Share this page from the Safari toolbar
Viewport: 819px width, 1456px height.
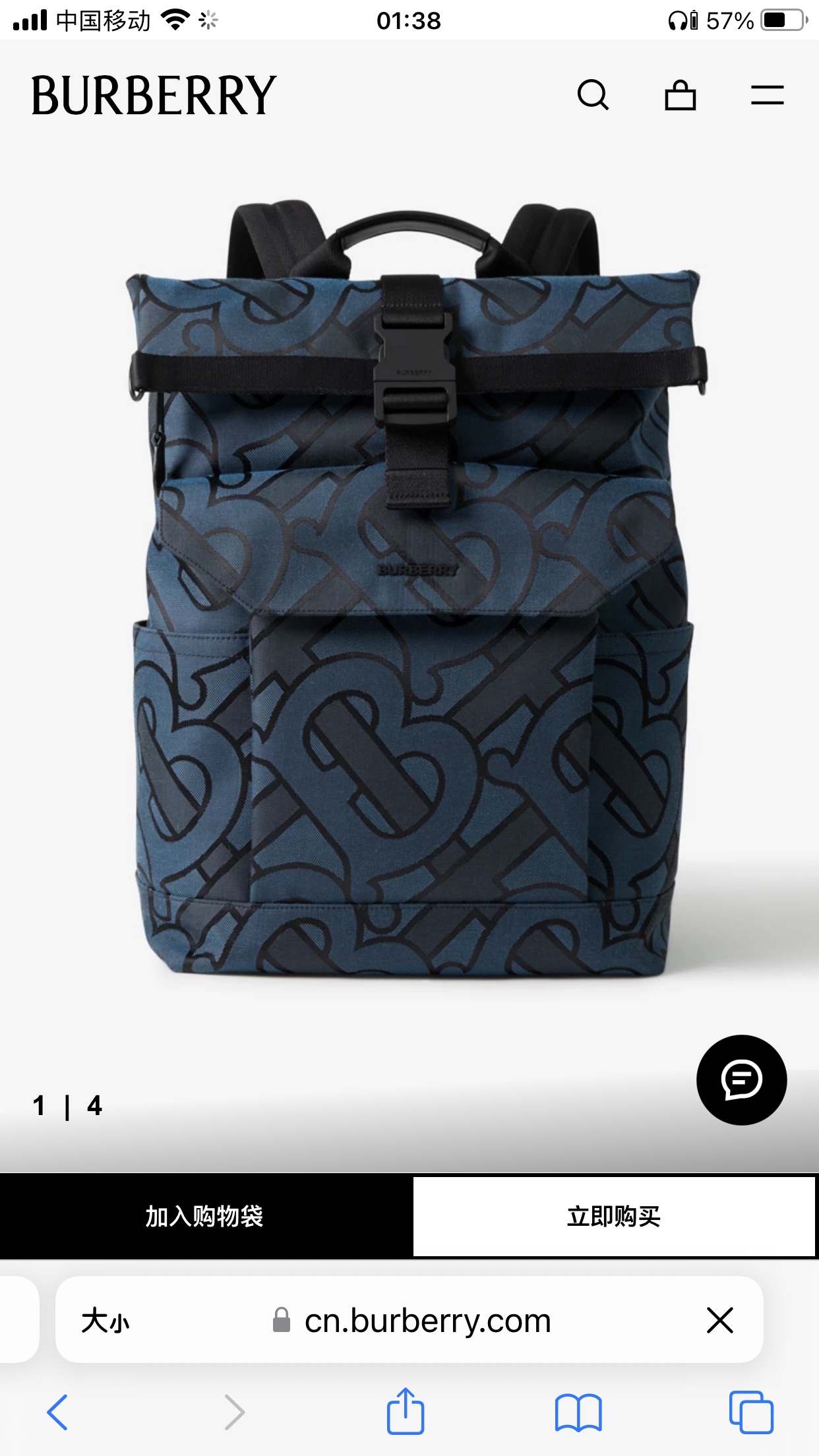[405, 1412]
